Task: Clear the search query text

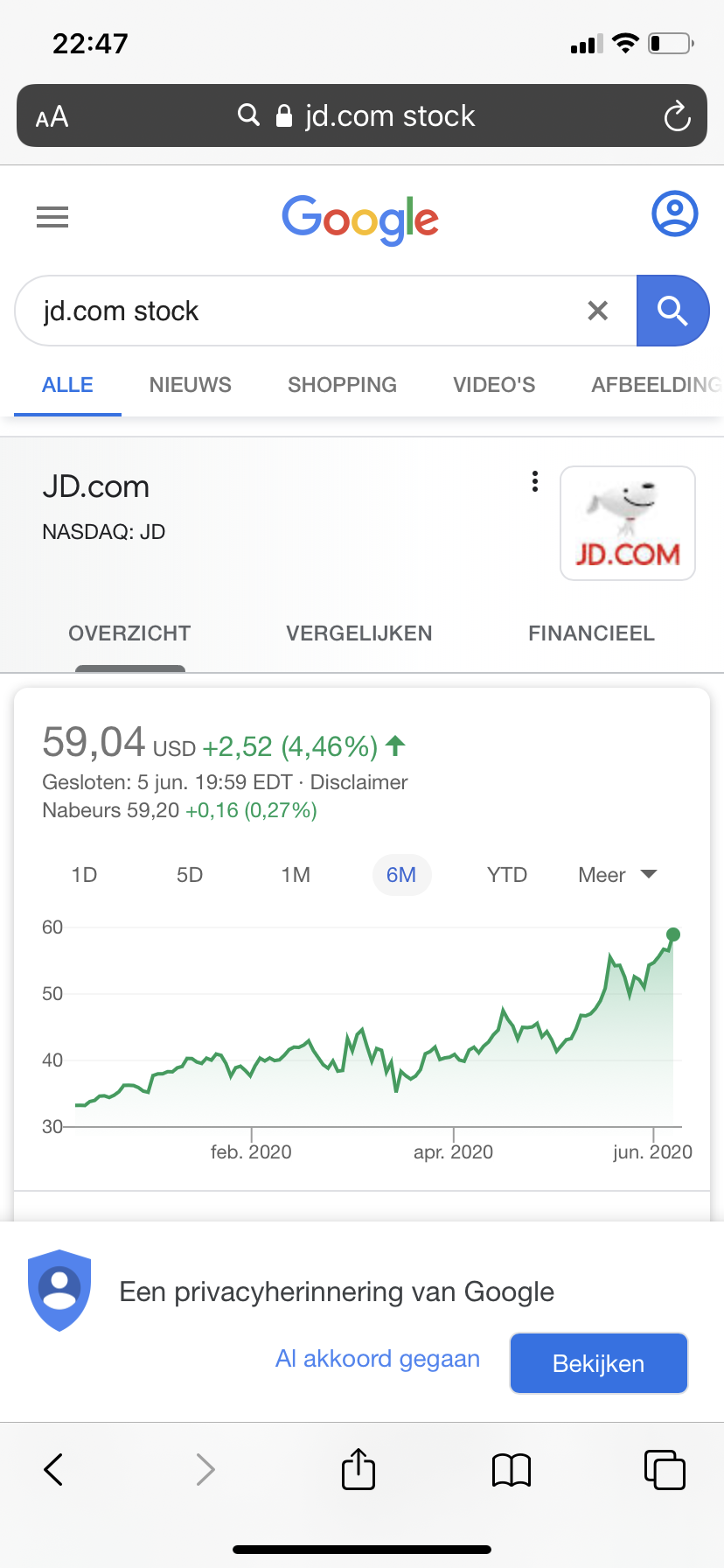Action: 597,311
